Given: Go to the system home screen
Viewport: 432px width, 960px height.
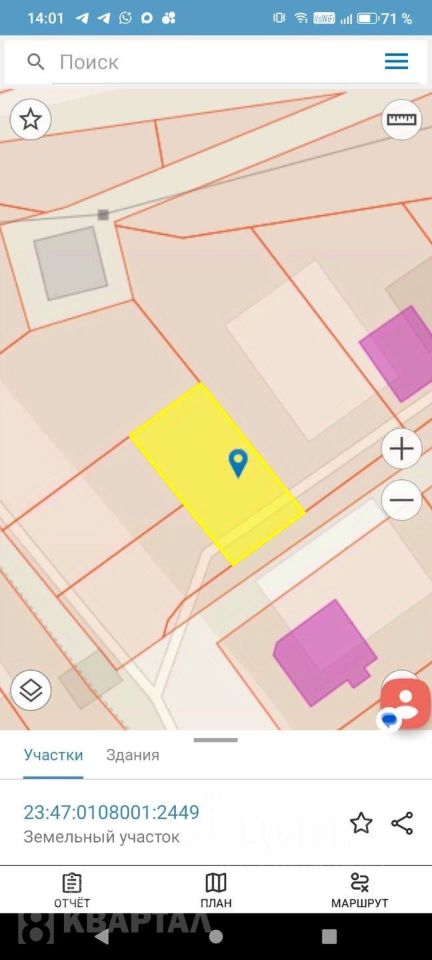Looking at the screenshot, I should point(216,936).
